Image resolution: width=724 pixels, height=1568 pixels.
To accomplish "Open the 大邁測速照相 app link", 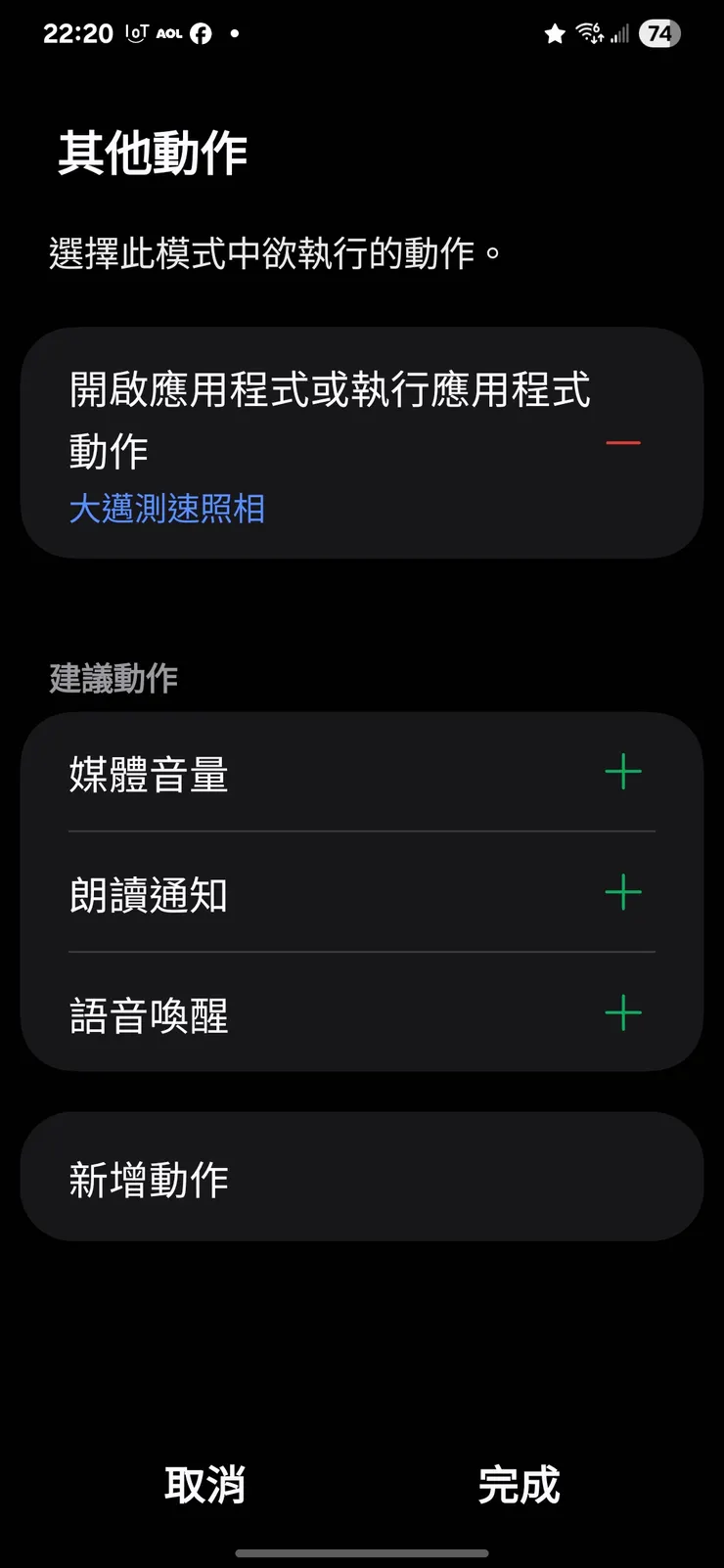I will [x=167, y=510].
